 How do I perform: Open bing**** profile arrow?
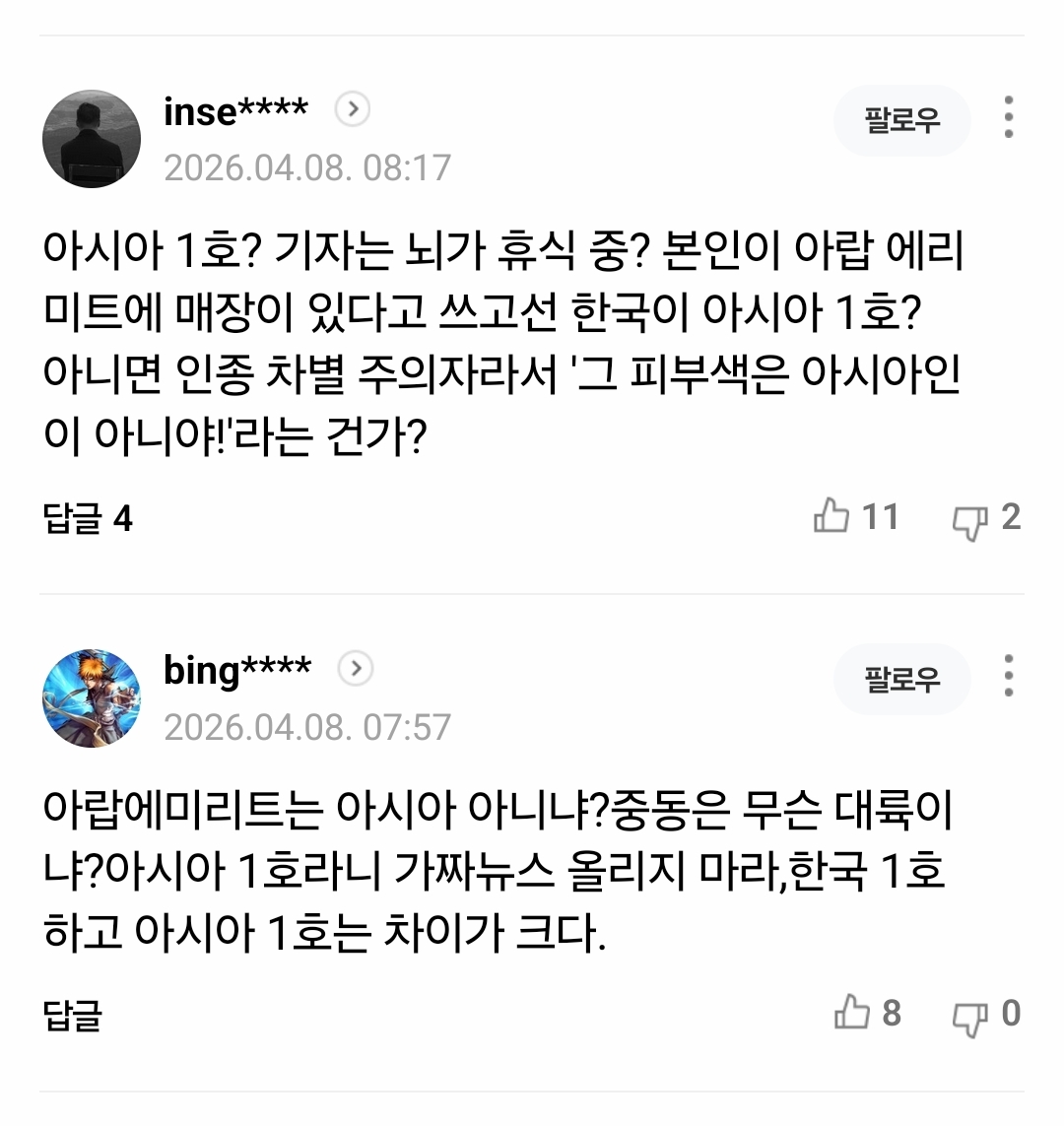coord(356,669)
